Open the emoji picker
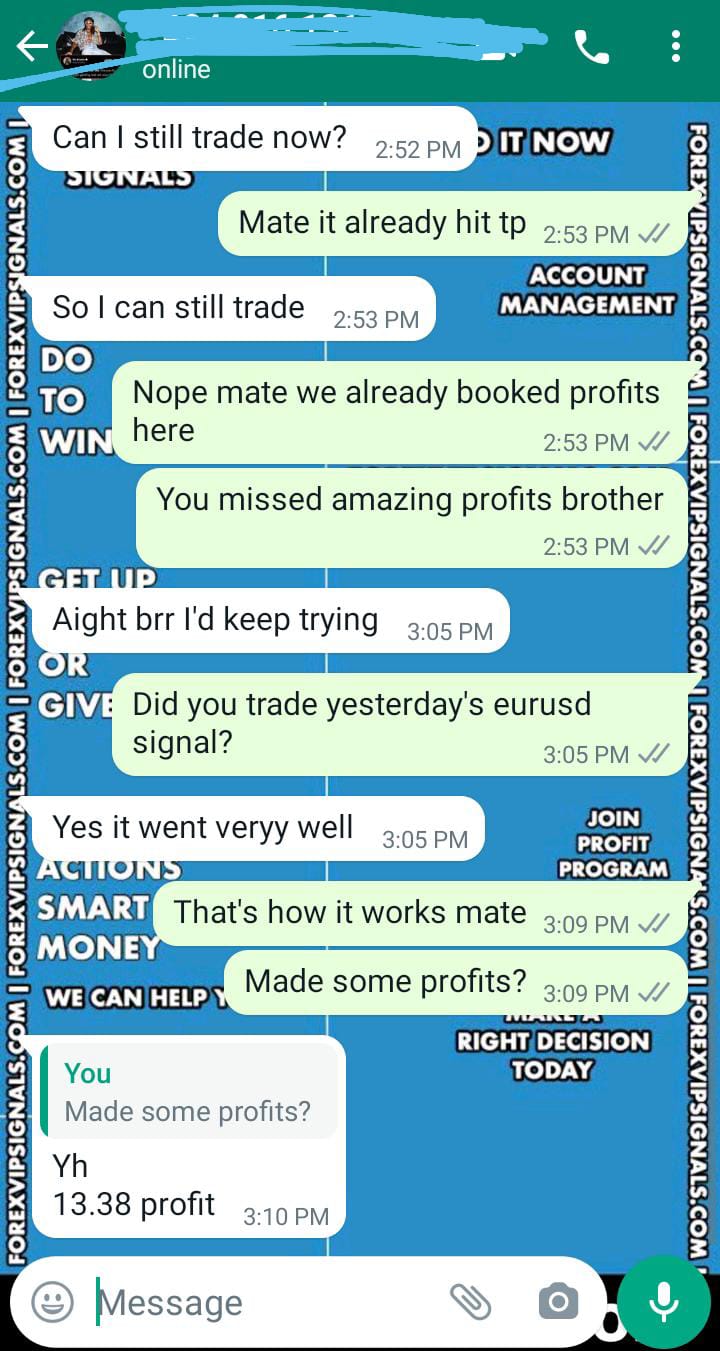720x1351 pixels. [53, 1301]
